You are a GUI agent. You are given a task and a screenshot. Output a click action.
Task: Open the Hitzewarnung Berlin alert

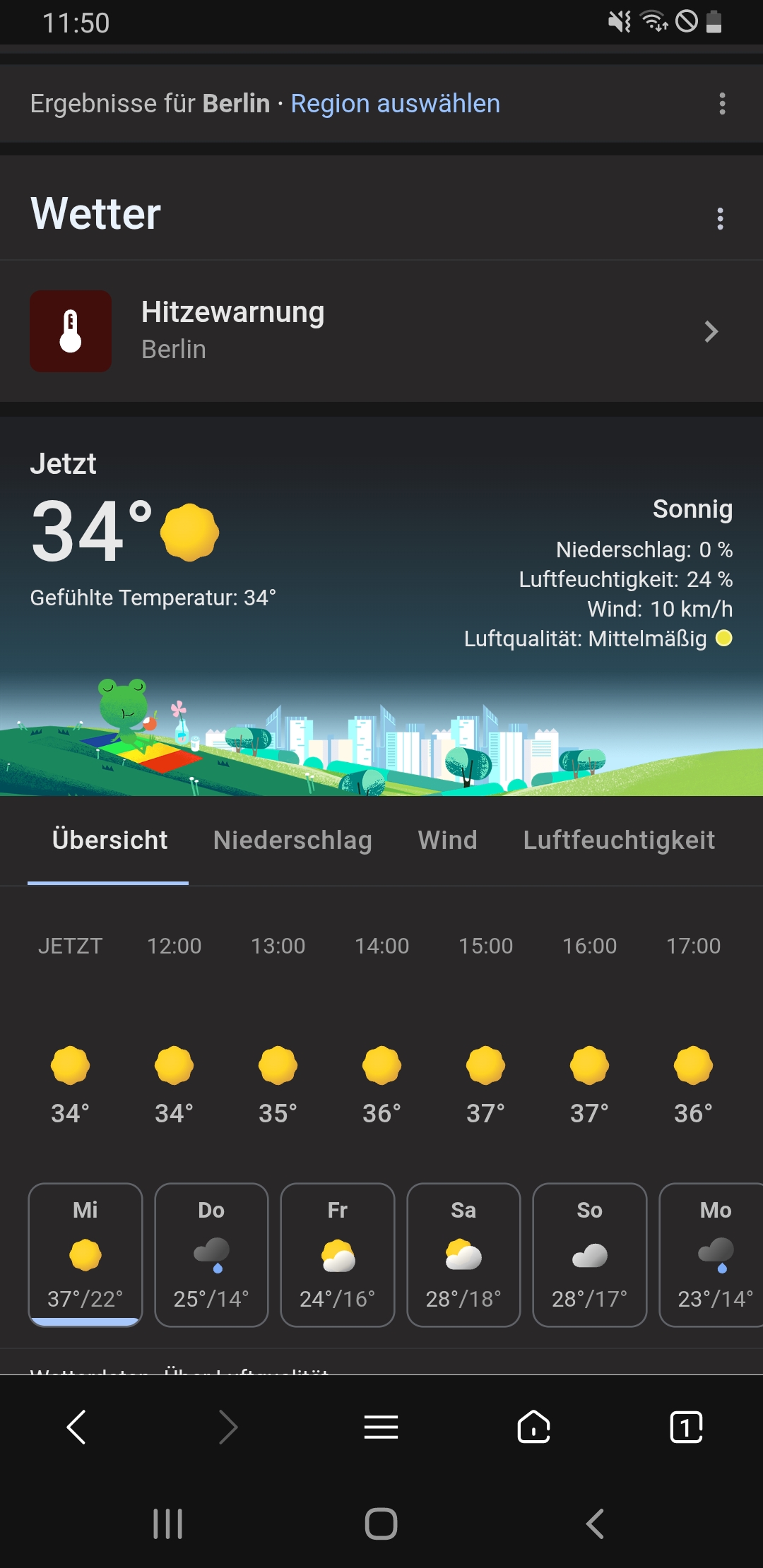click(381, 331)
